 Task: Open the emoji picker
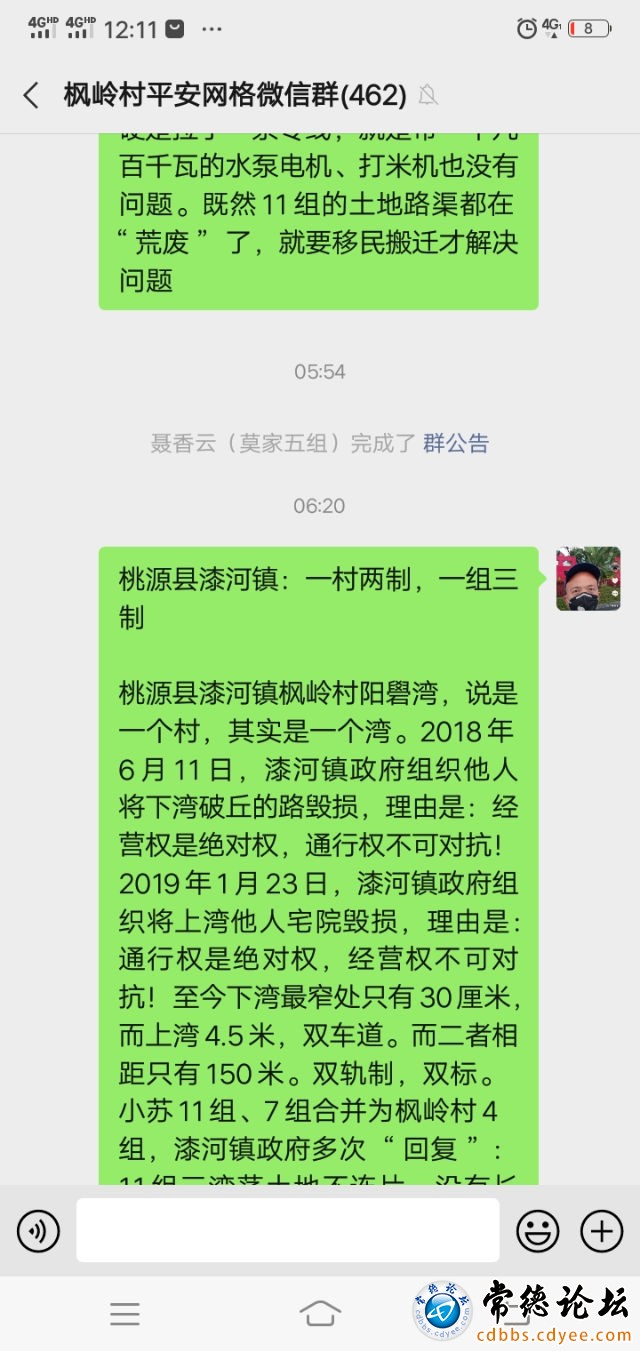click(537, 1230)
